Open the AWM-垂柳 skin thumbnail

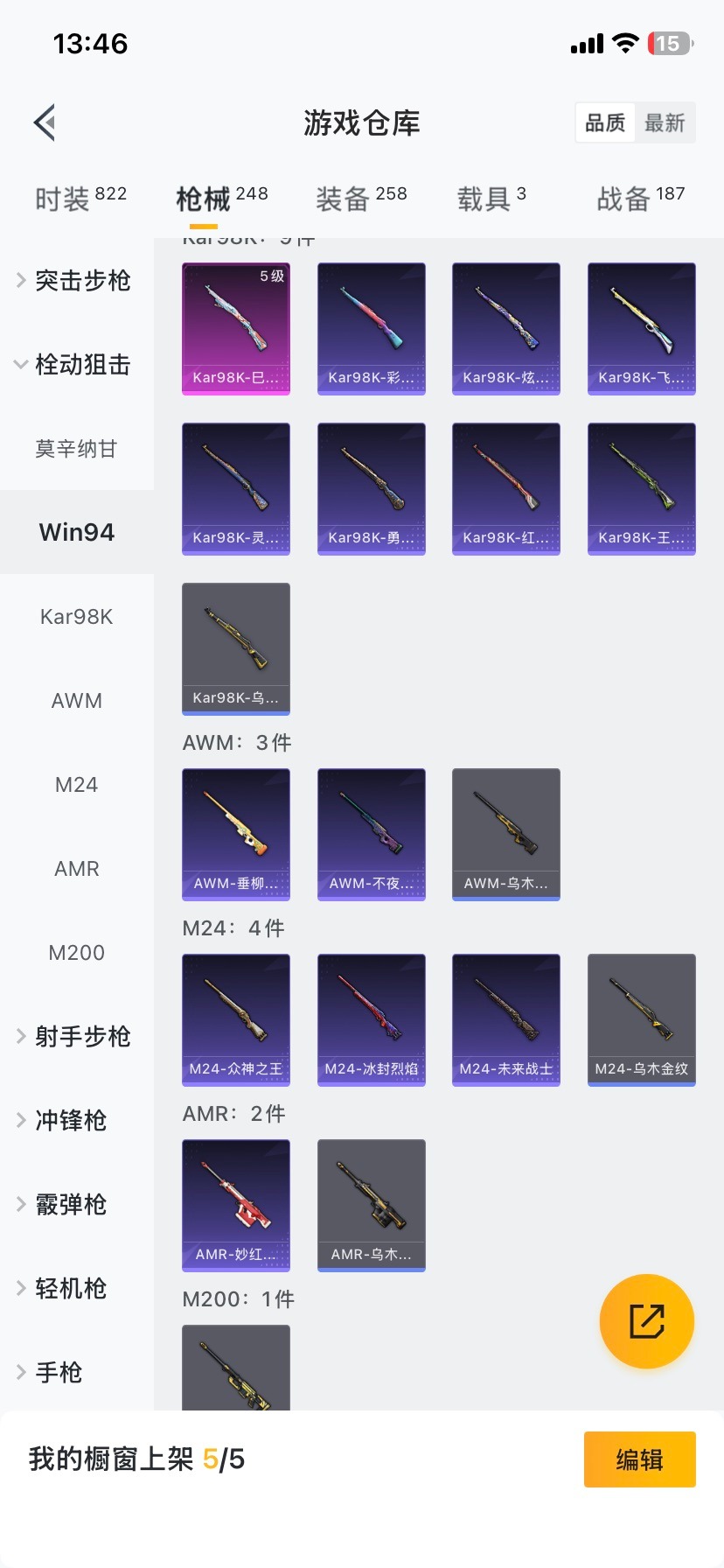pos(235,833)
